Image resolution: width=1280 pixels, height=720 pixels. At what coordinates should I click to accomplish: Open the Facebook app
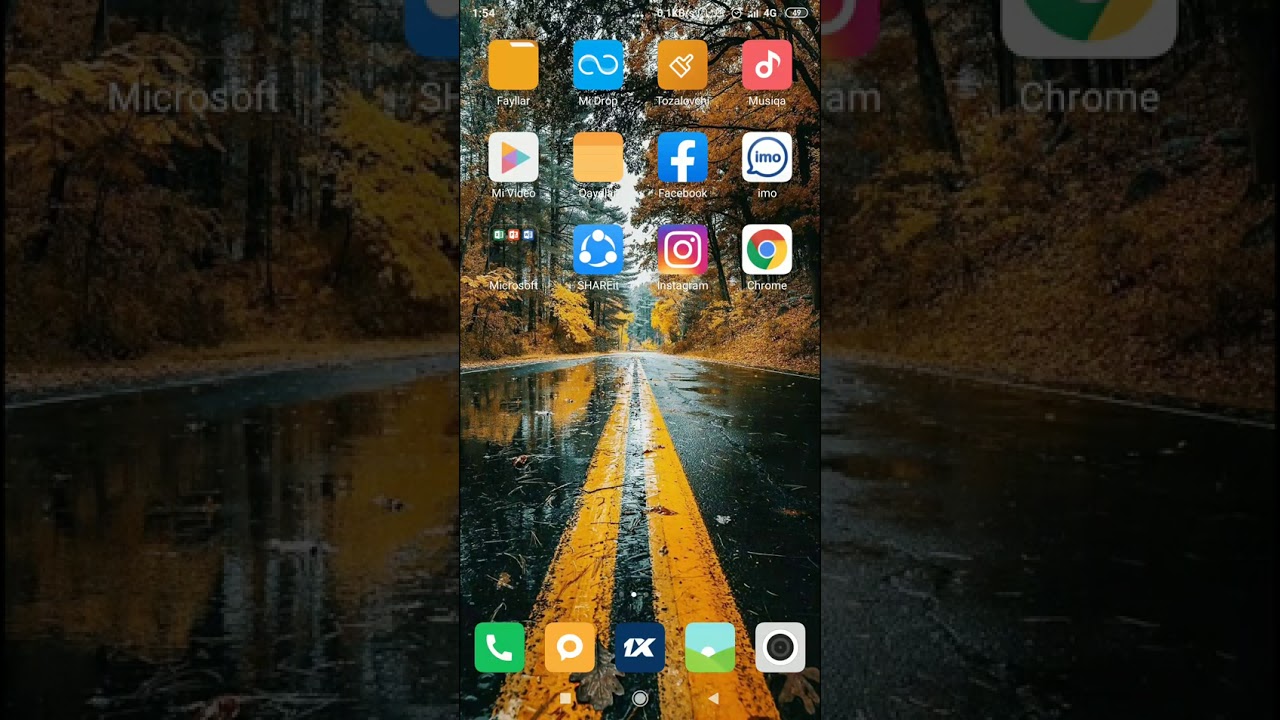click(x=682, y=158)
